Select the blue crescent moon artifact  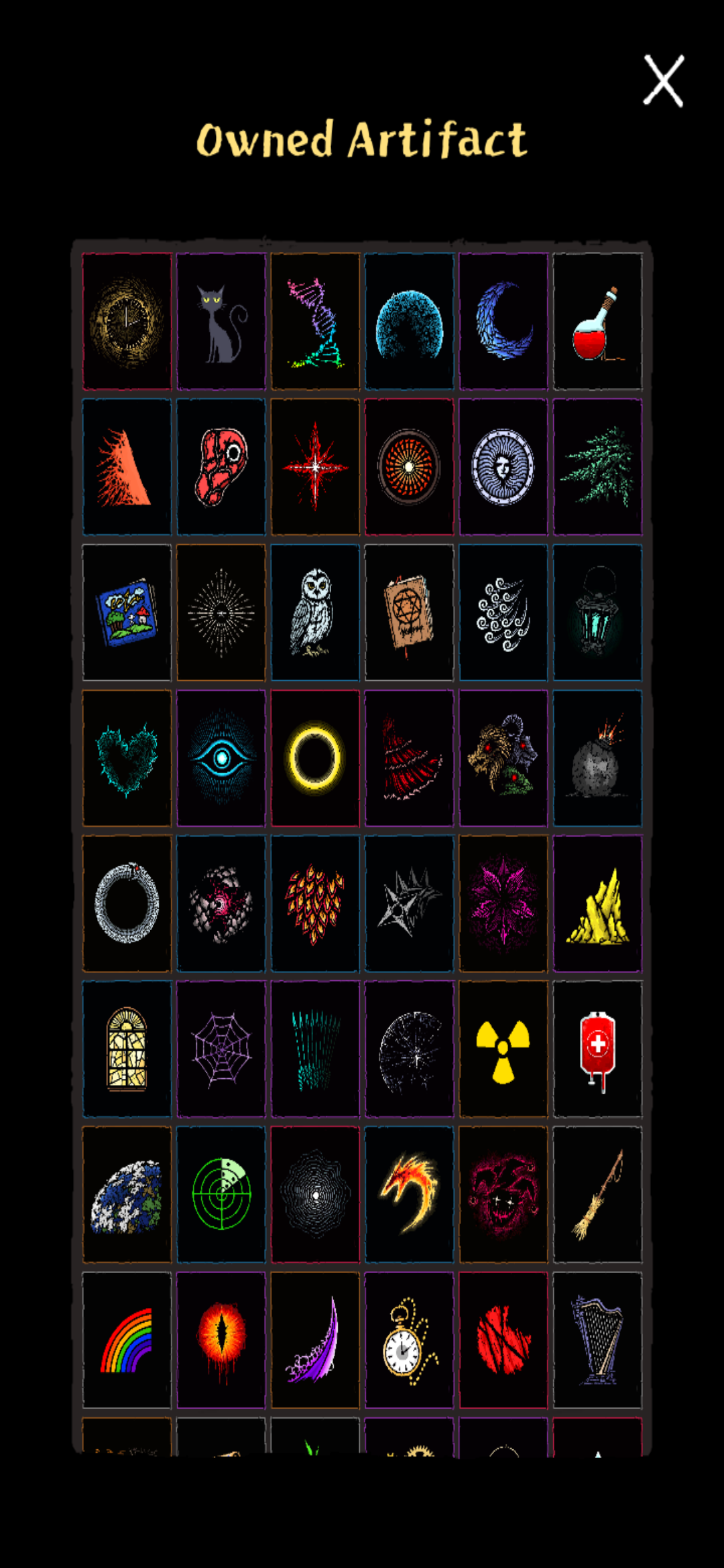click(503, 322)
